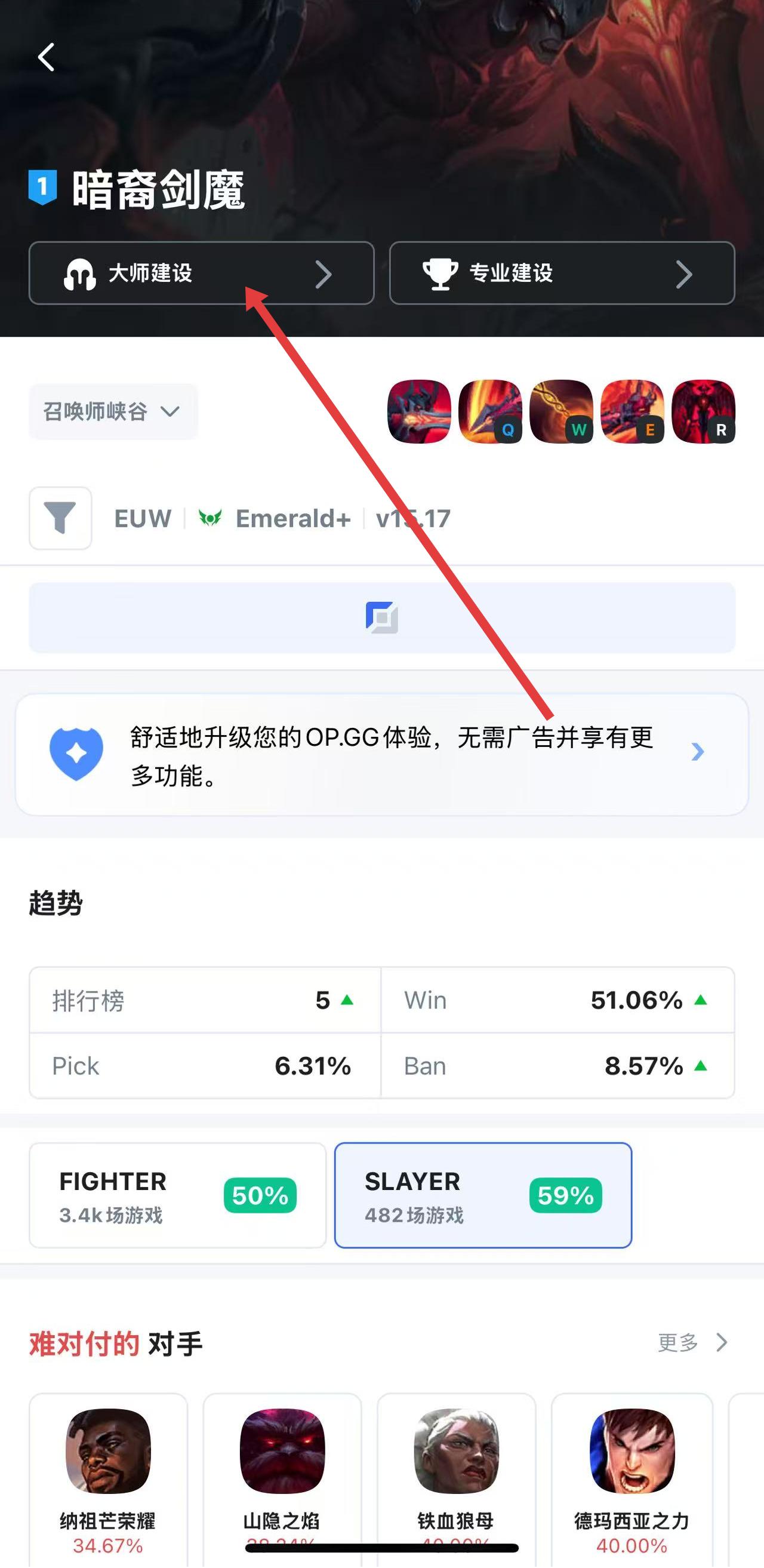This screenshot has width=764, height=1568.
Task: Open matchup against 德玛西亚之力
Action: pos(631,1473)
